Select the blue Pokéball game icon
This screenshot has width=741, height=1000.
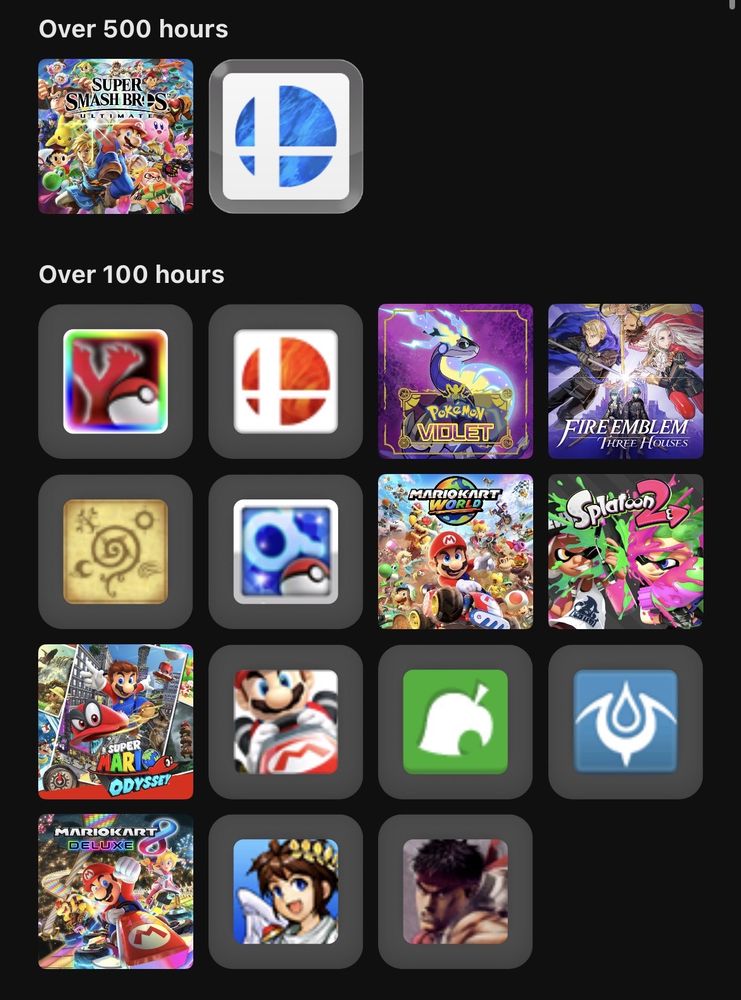pos(285,551)
